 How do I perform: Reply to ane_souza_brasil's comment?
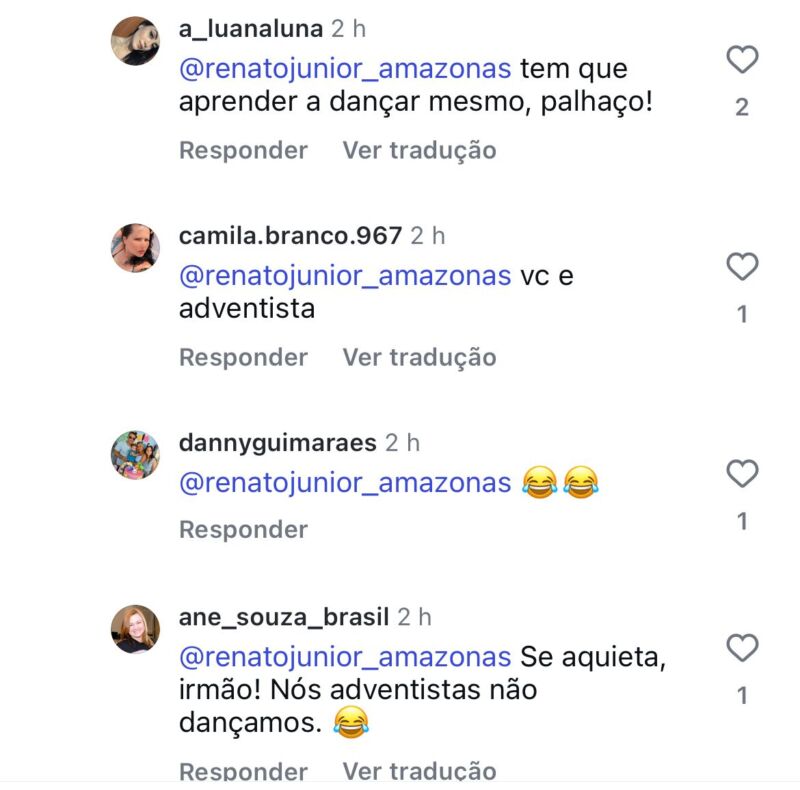coord(243,772)
